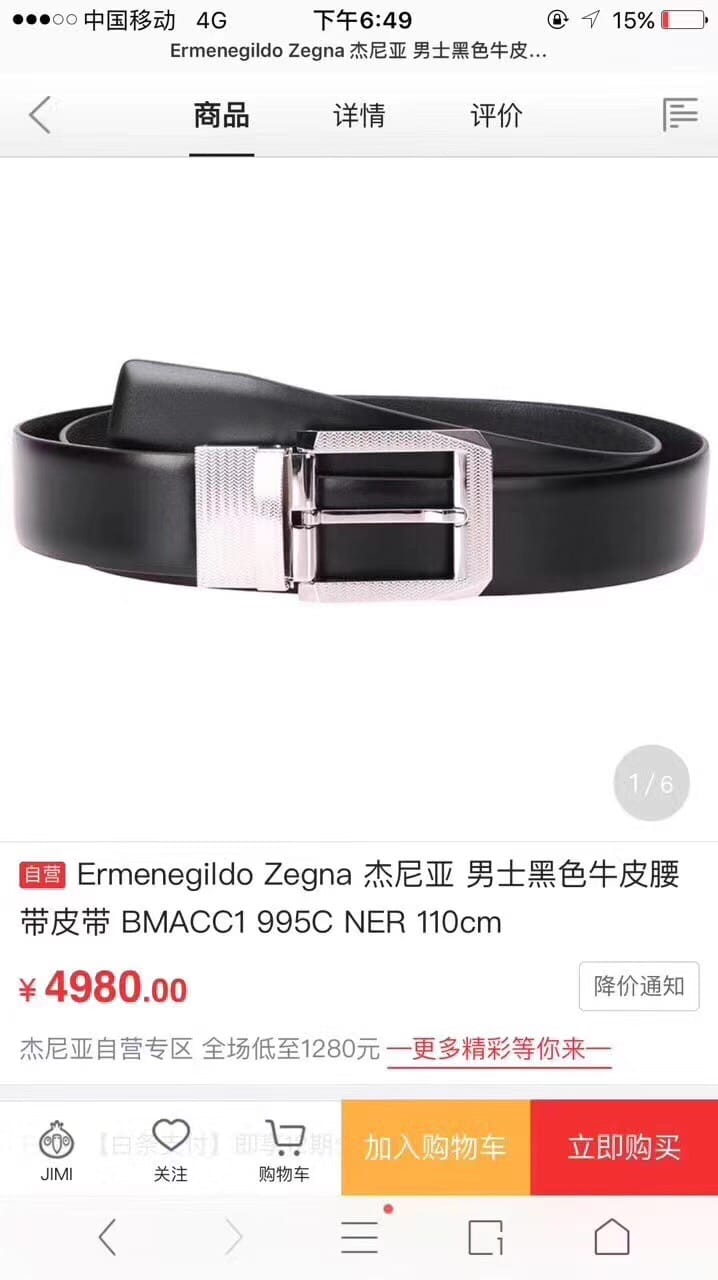Go back using the top-left arrow
Viewport: 718px width, 1280px height.
[x=39, y=116]
